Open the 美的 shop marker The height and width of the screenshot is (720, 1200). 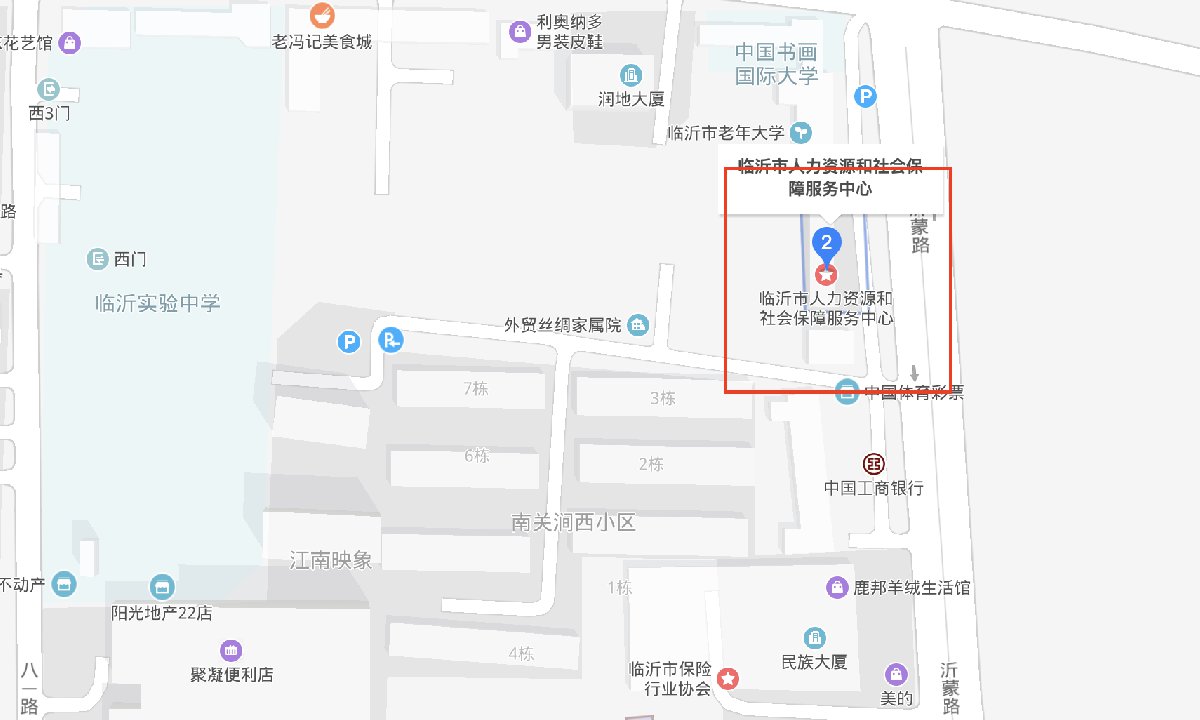point(897,675)
